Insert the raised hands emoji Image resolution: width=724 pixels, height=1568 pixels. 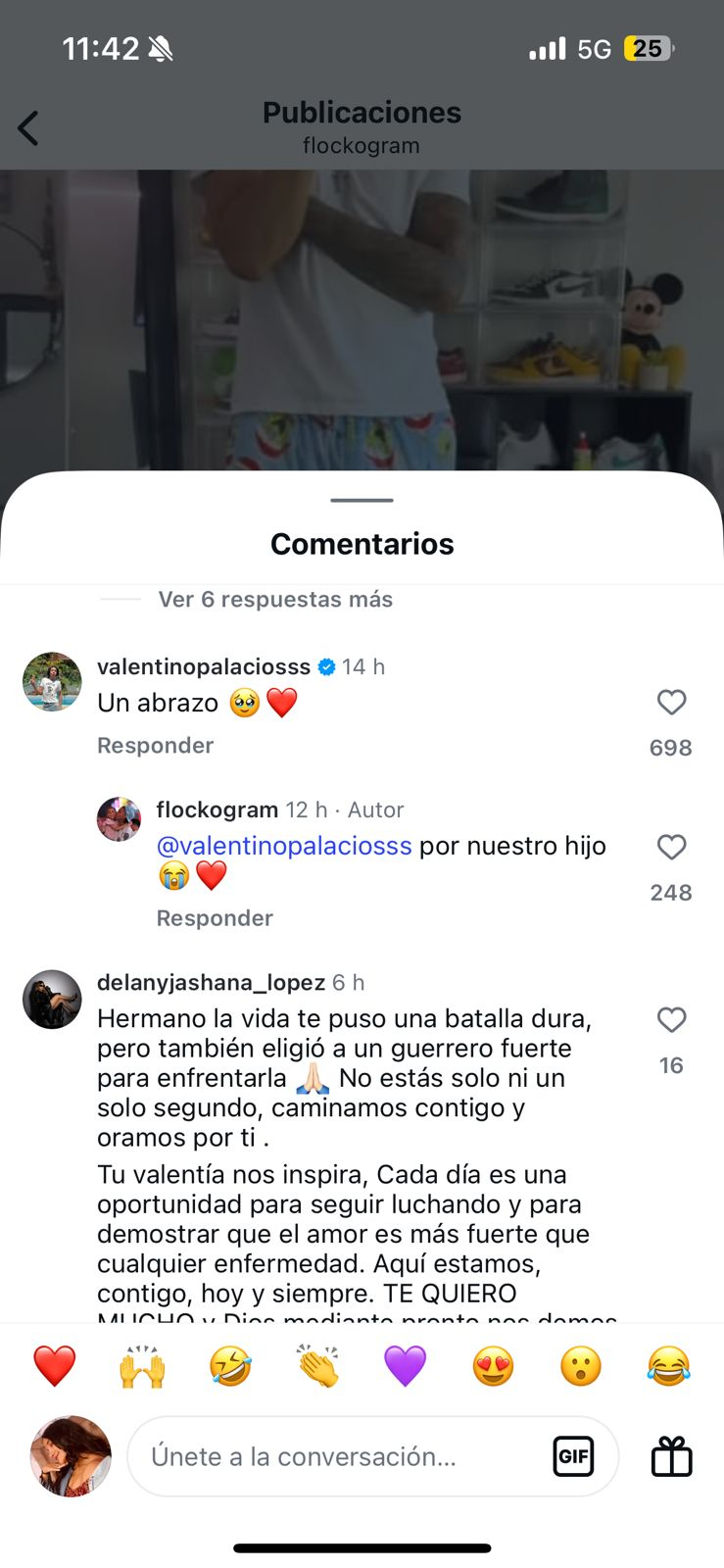142,1366
